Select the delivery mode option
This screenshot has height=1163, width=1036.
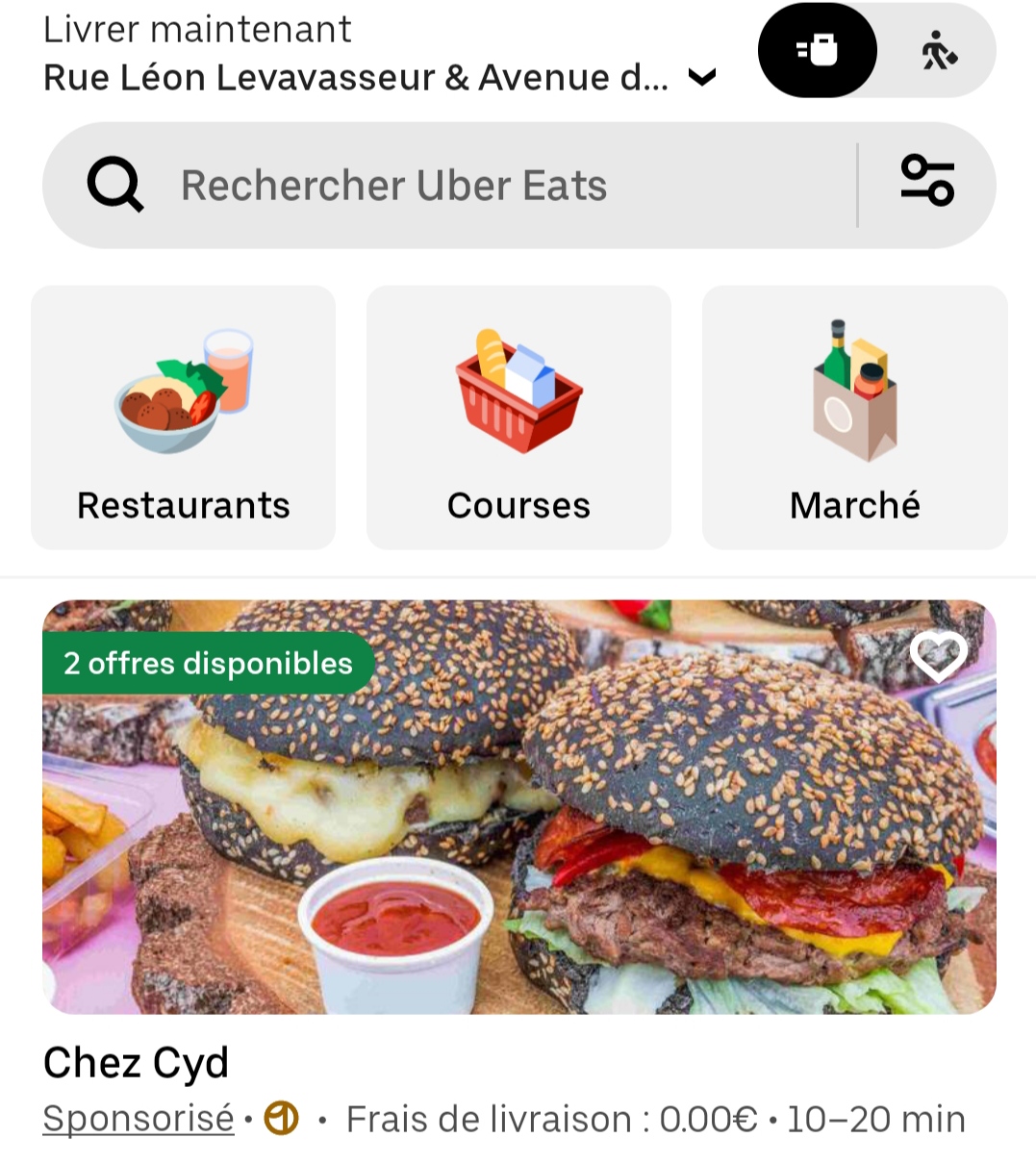(x=818, y=50)
